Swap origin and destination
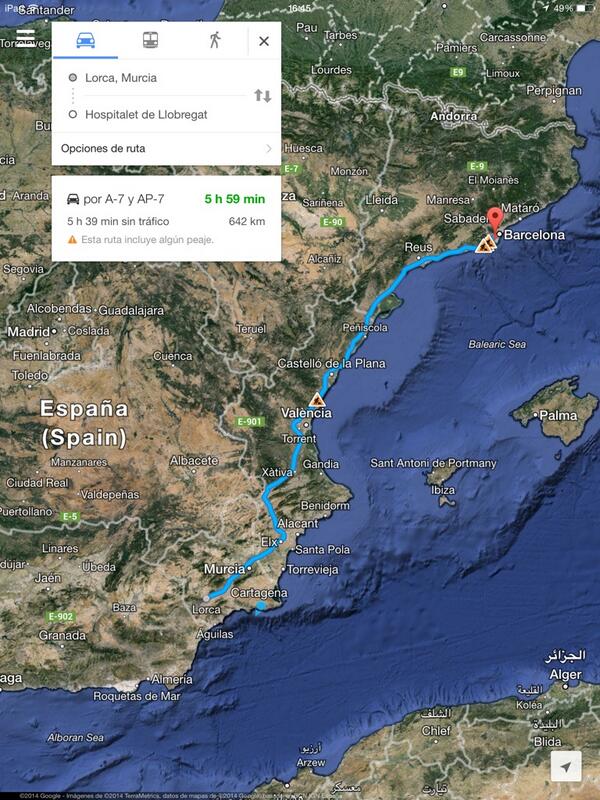This screenshot has width=600, height=800. pyautogui.click(x=262, y=96)
